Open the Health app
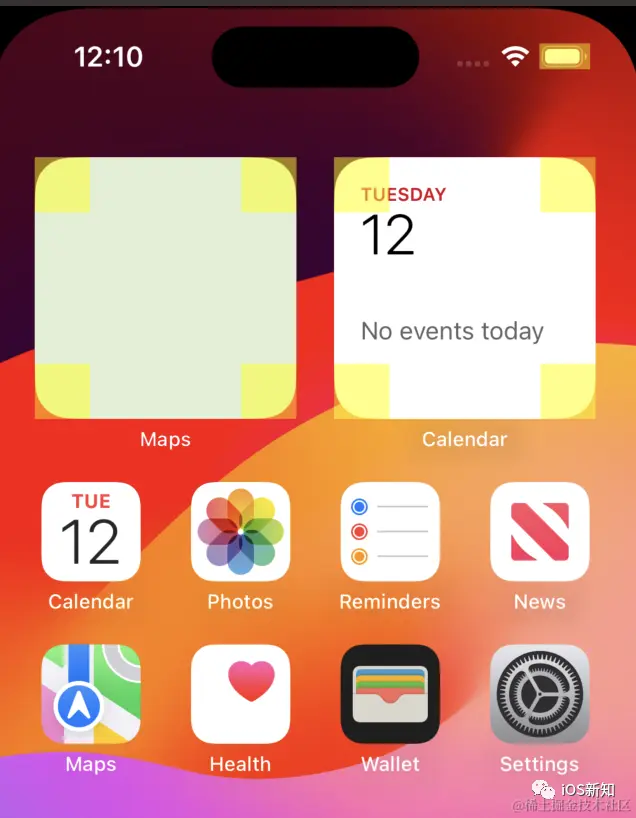The width and height of the screenshot is (636, 818). 240,694
